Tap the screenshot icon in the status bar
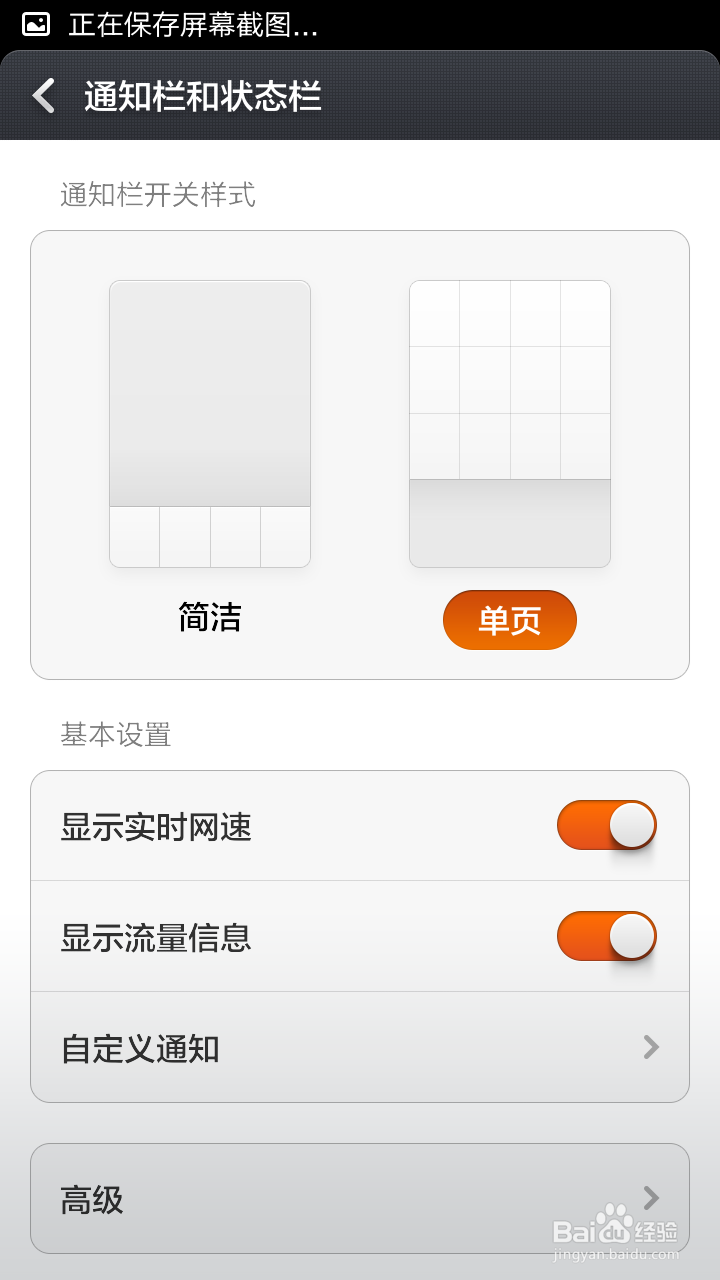This screenshot has width=720, height=1280. tap(35, 24)
